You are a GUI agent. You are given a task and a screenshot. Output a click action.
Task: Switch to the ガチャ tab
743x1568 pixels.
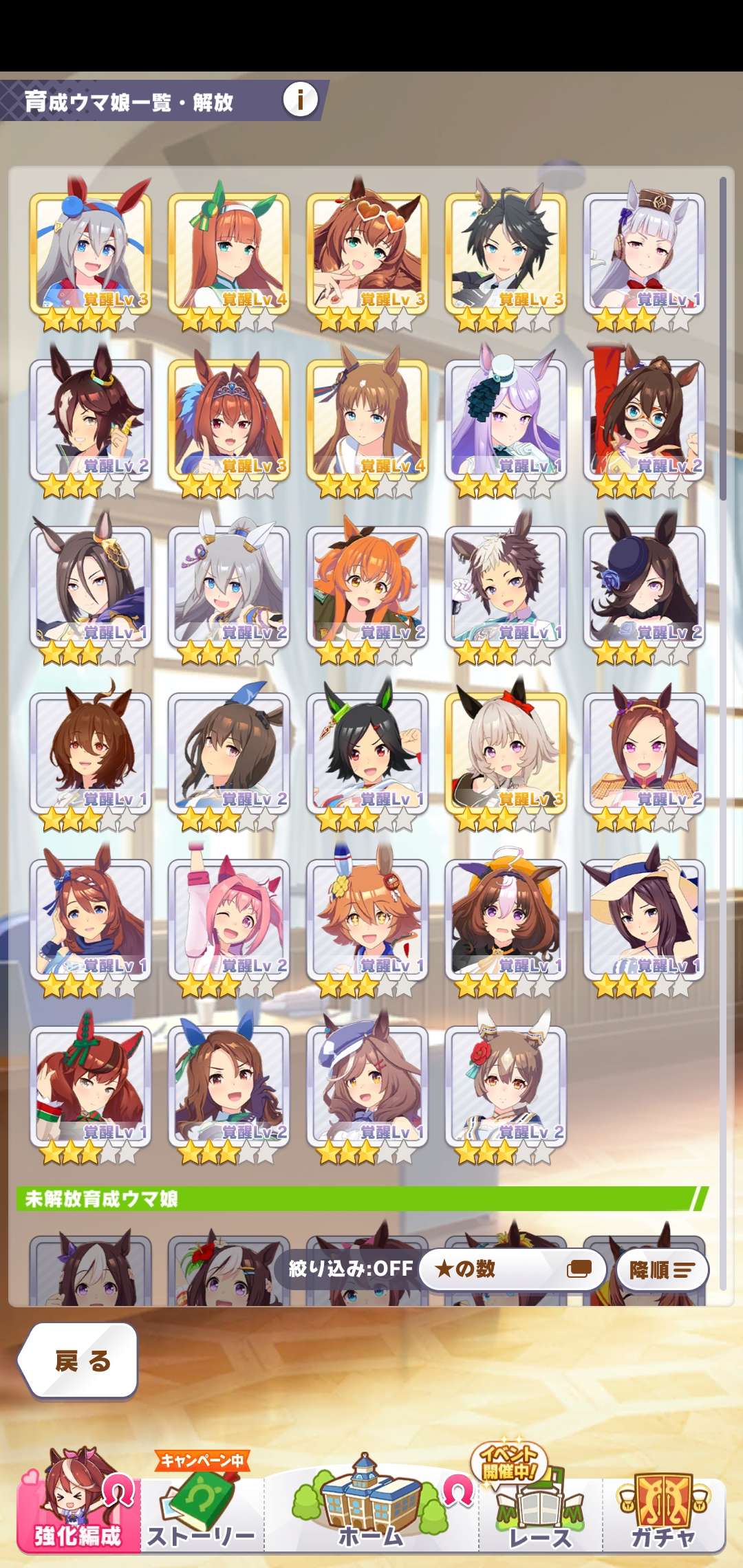coord(663,1507)
